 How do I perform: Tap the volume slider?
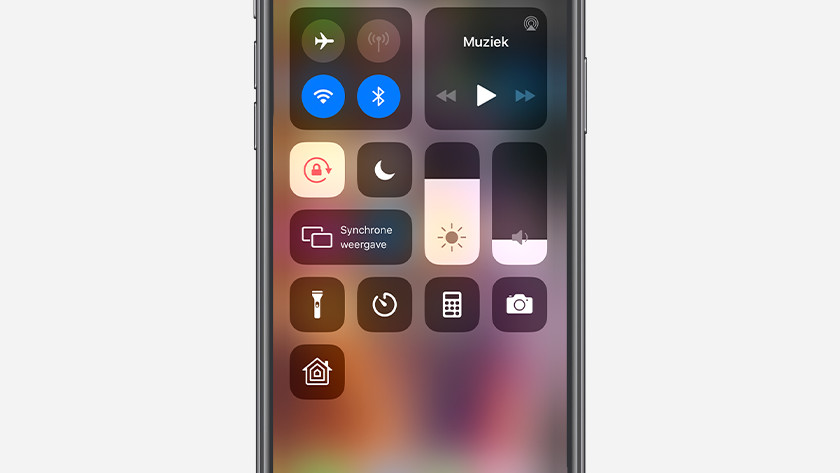click(x=519, y=204)
